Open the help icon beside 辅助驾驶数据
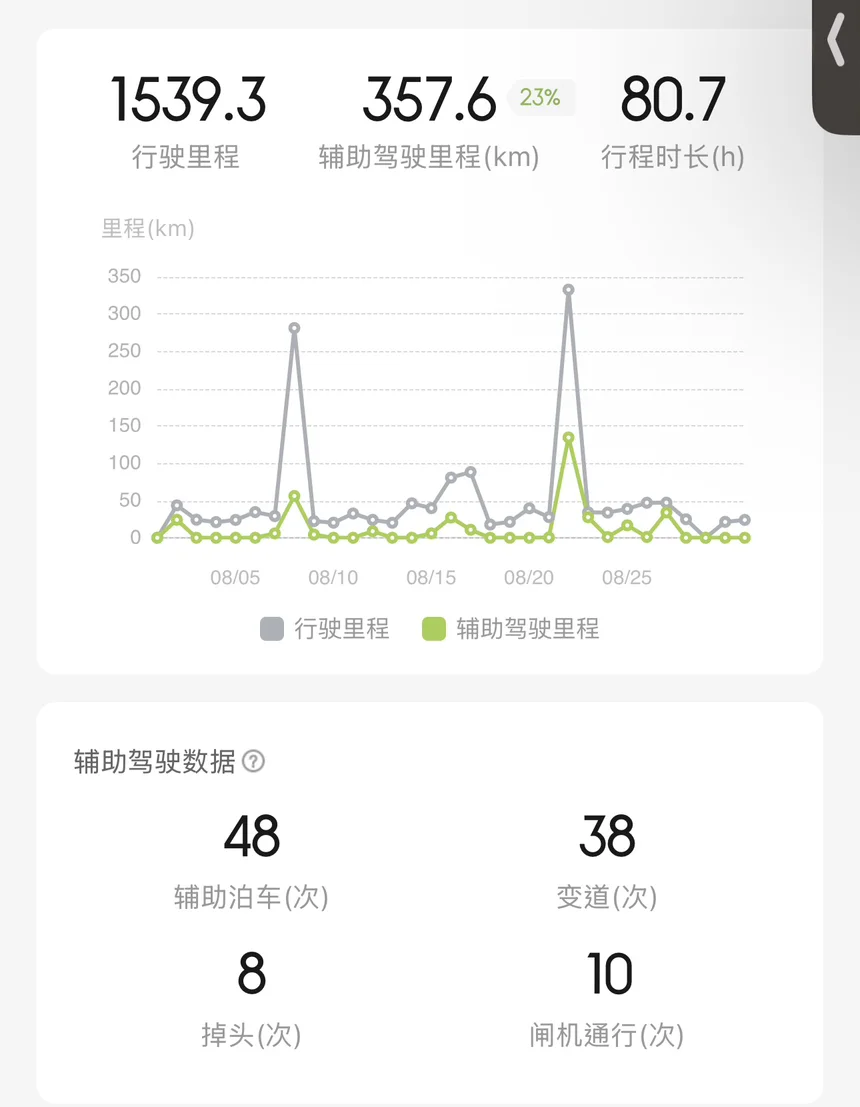This screenshot has height=1107, width=860. pos(253,761)
